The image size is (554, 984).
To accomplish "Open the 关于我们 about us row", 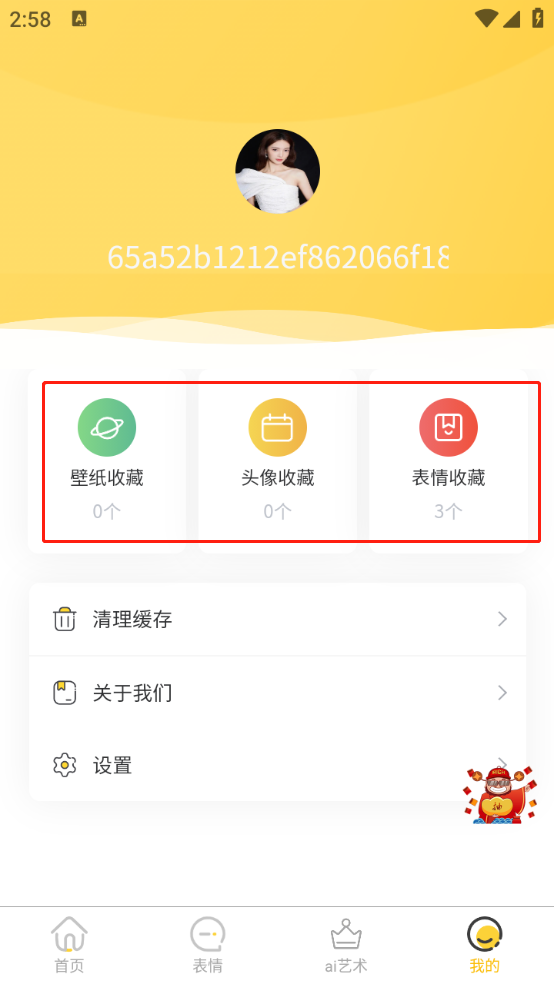I will (277, 693).
